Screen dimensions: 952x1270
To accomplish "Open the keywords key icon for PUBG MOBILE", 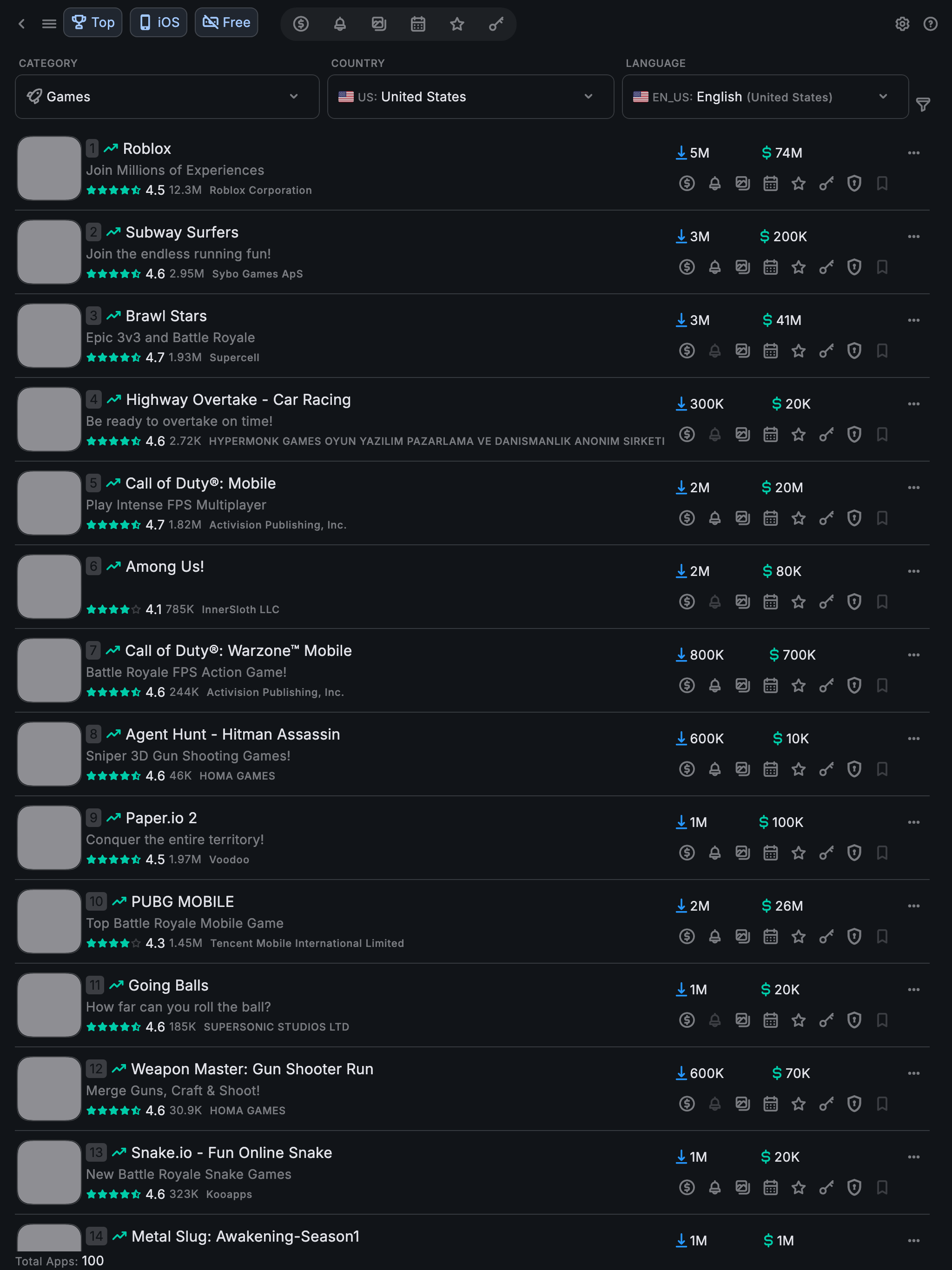I will tap(826, 936).
